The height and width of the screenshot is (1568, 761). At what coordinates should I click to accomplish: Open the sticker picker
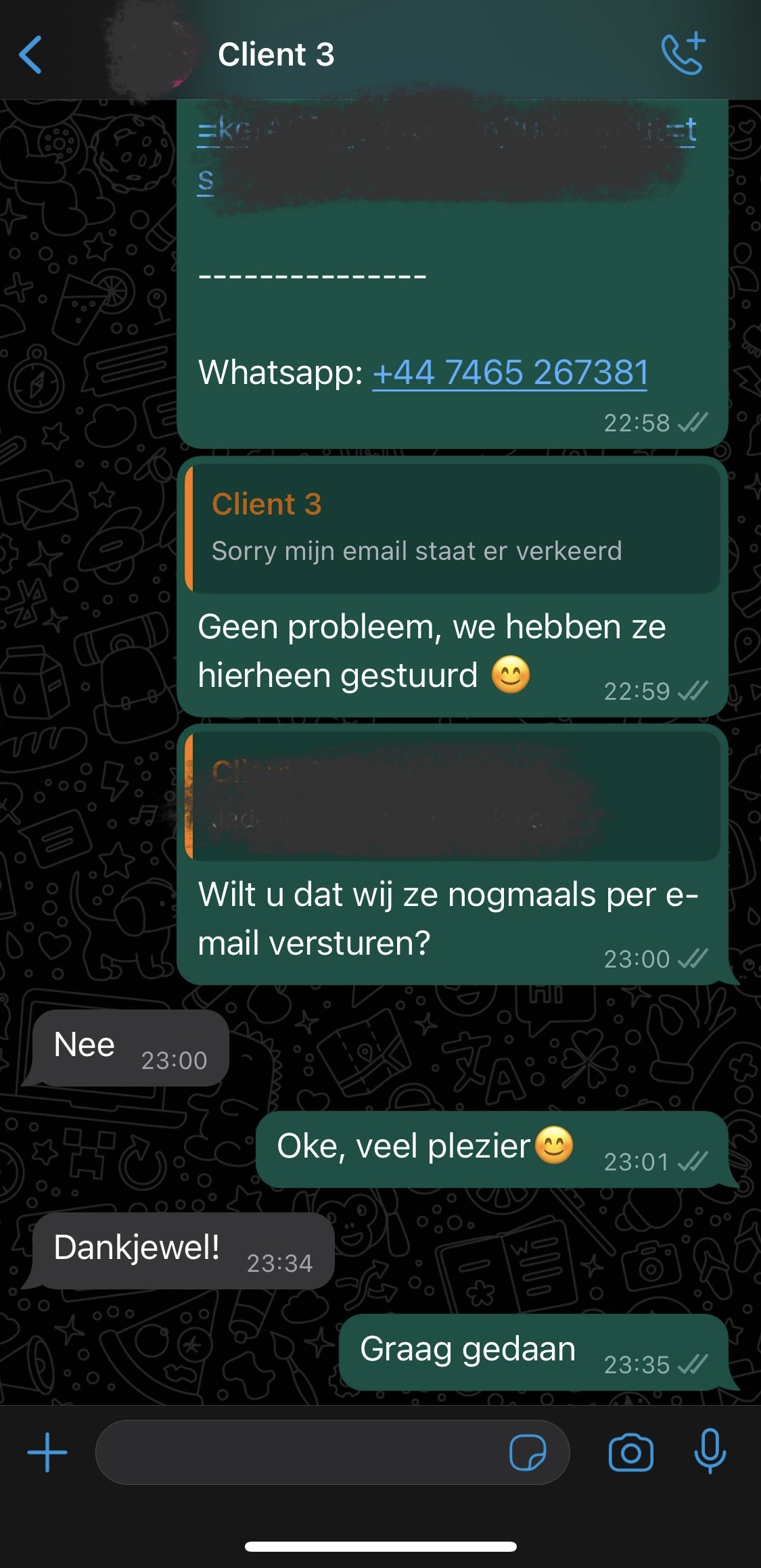tap(528, 1452)
